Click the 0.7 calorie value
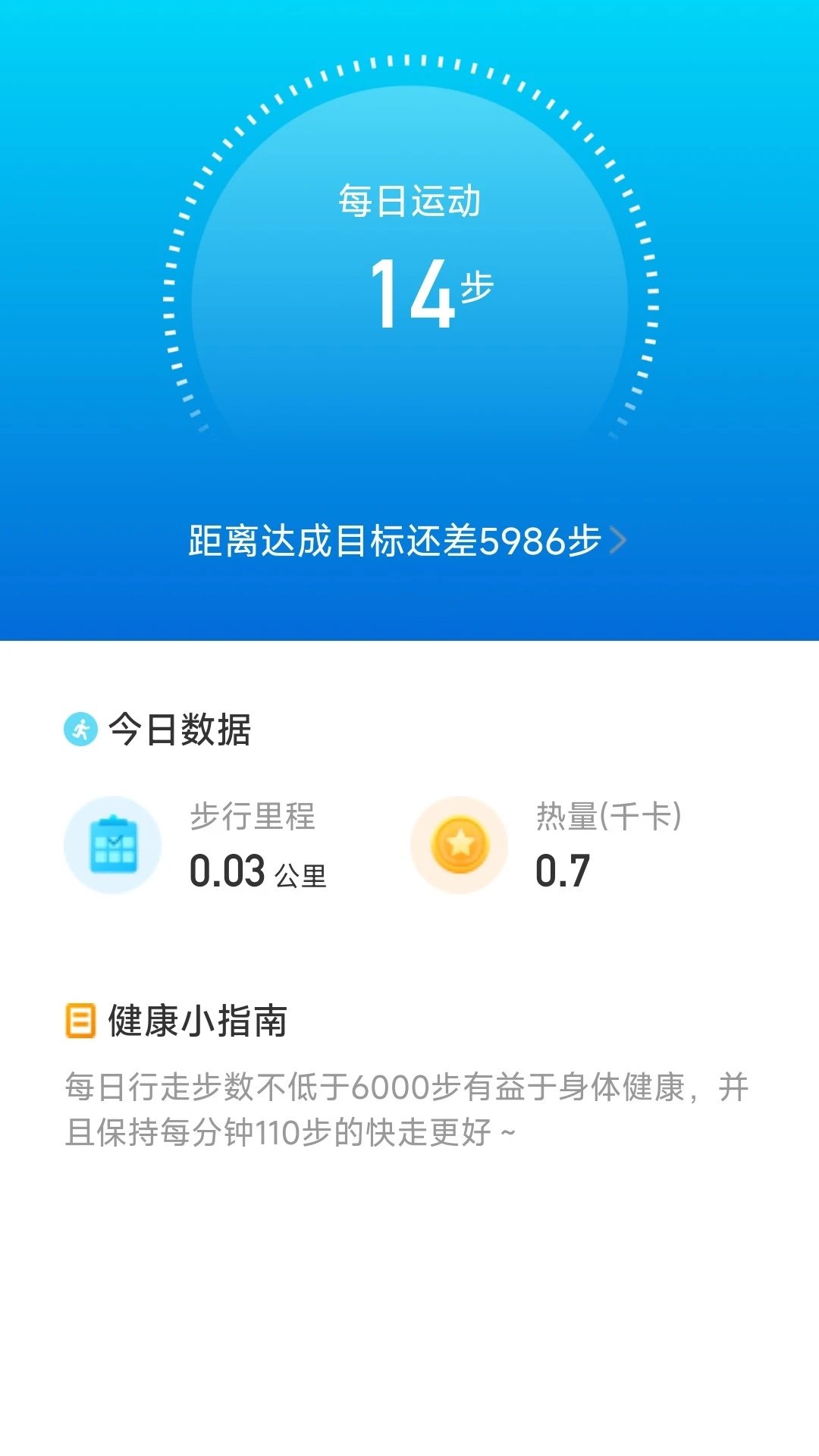819x1456 pixels. [x=563, y=872]
